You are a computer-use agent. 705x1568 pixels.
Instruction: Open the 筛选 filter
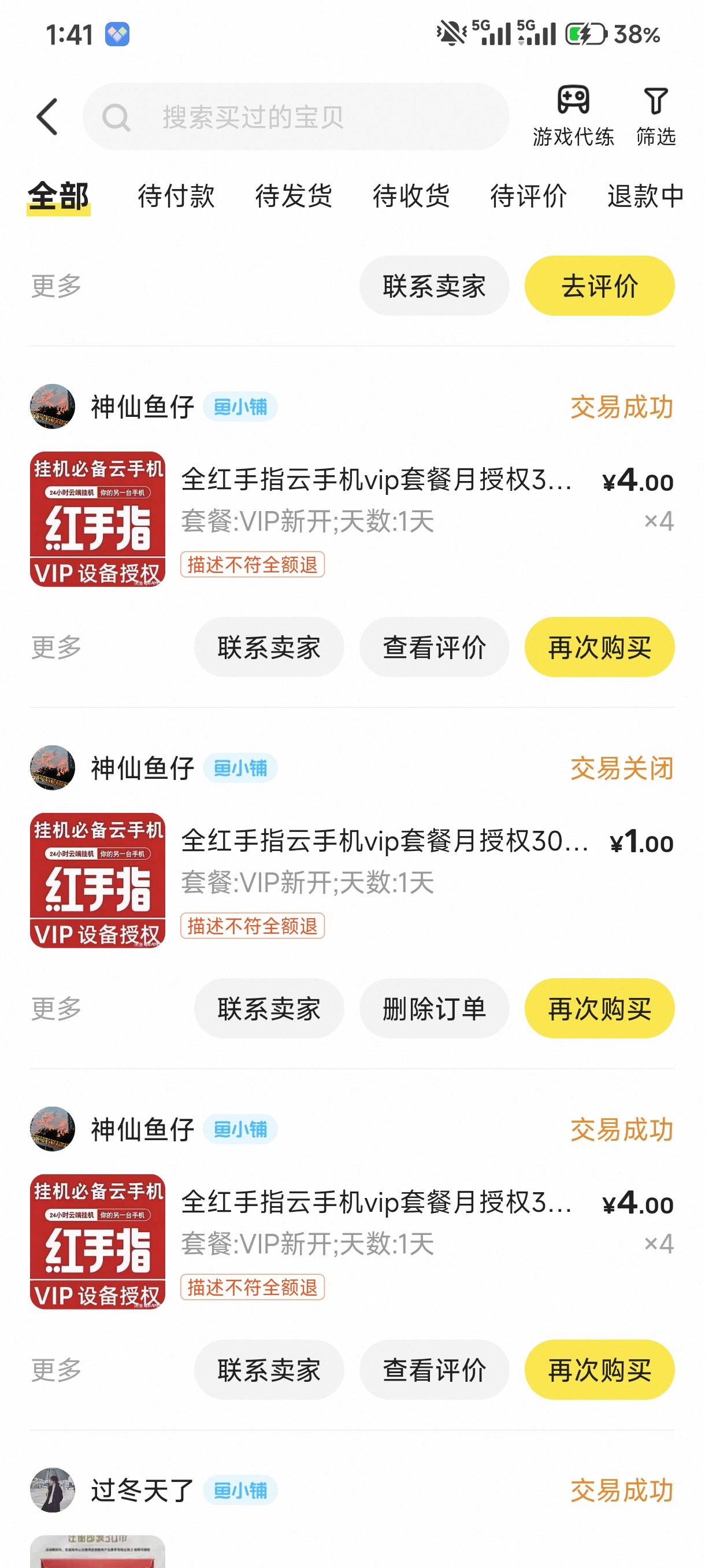click(656, 116)
